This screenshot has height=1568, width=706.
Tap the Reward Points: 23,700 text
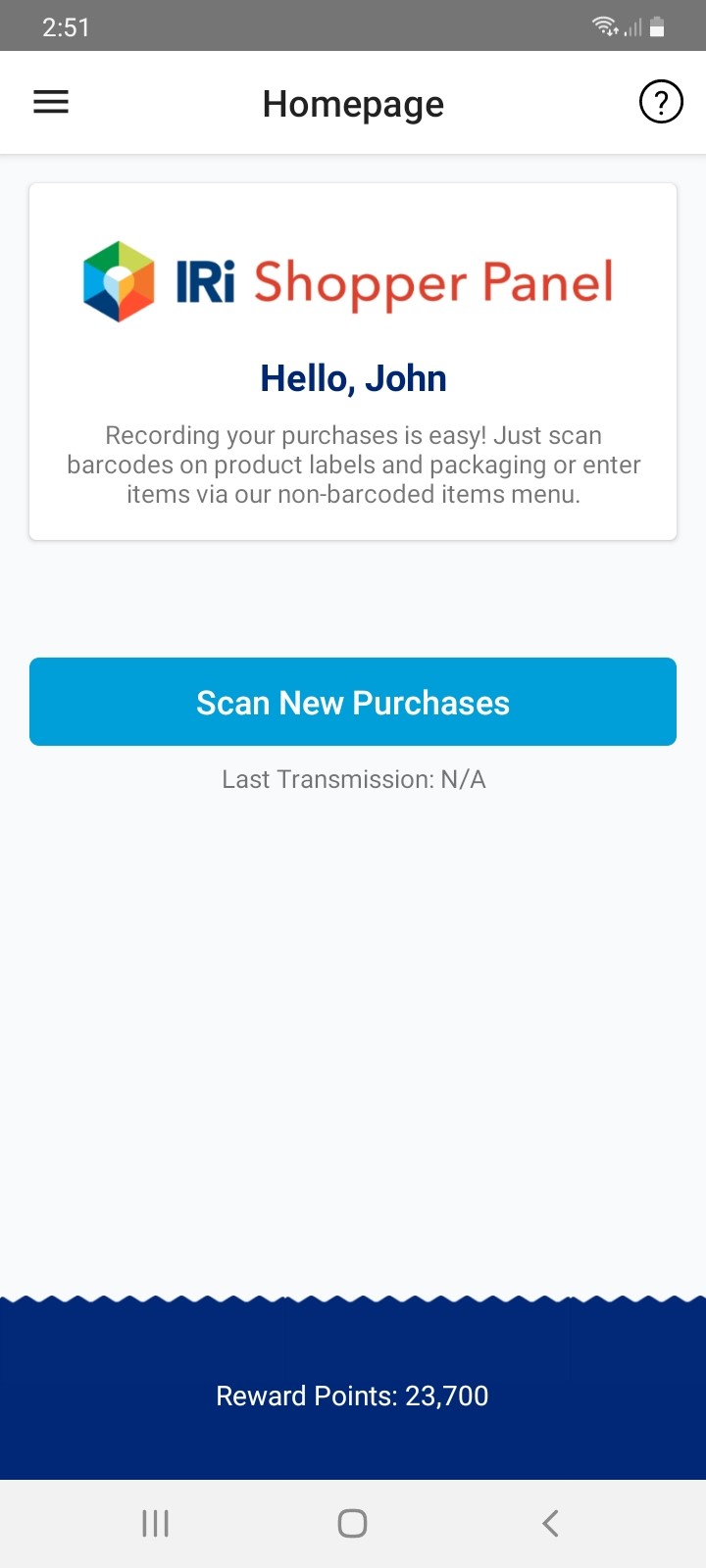353,1395
